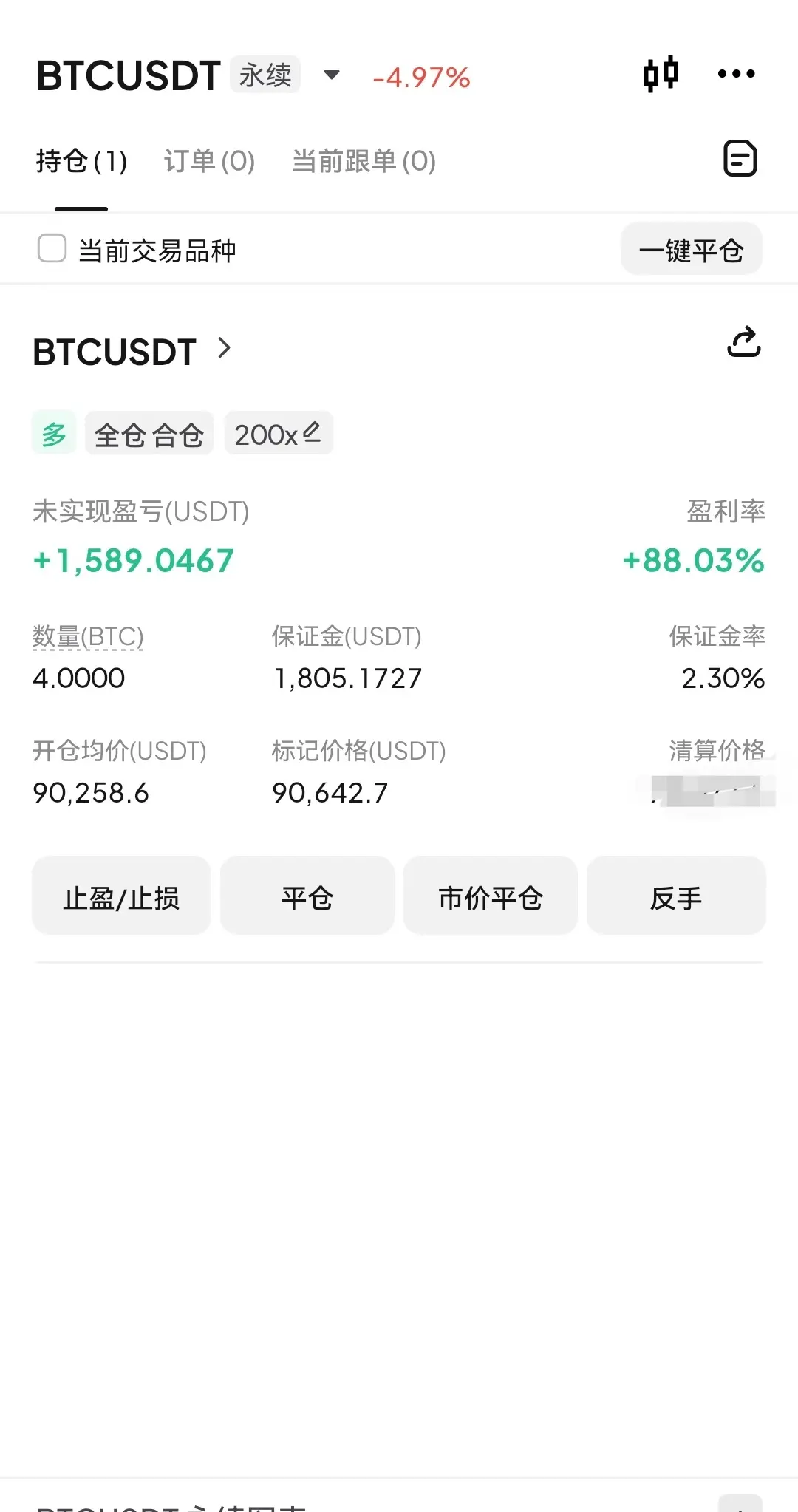Expand the BTCUSDT chart panel at bottom

tap(740, 1503)
